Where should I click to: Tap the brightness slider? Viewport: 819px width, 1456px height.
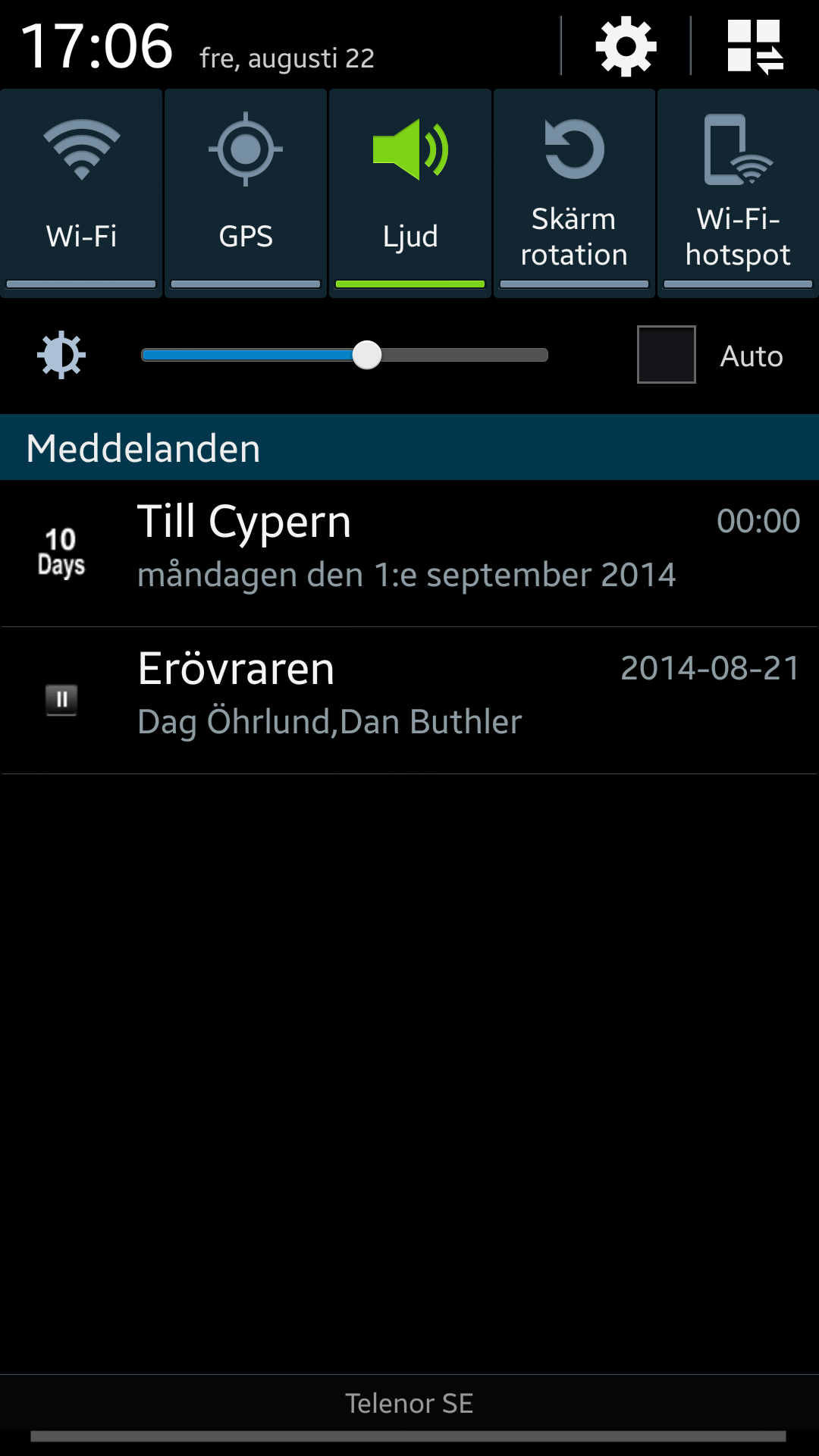(345, 355)
